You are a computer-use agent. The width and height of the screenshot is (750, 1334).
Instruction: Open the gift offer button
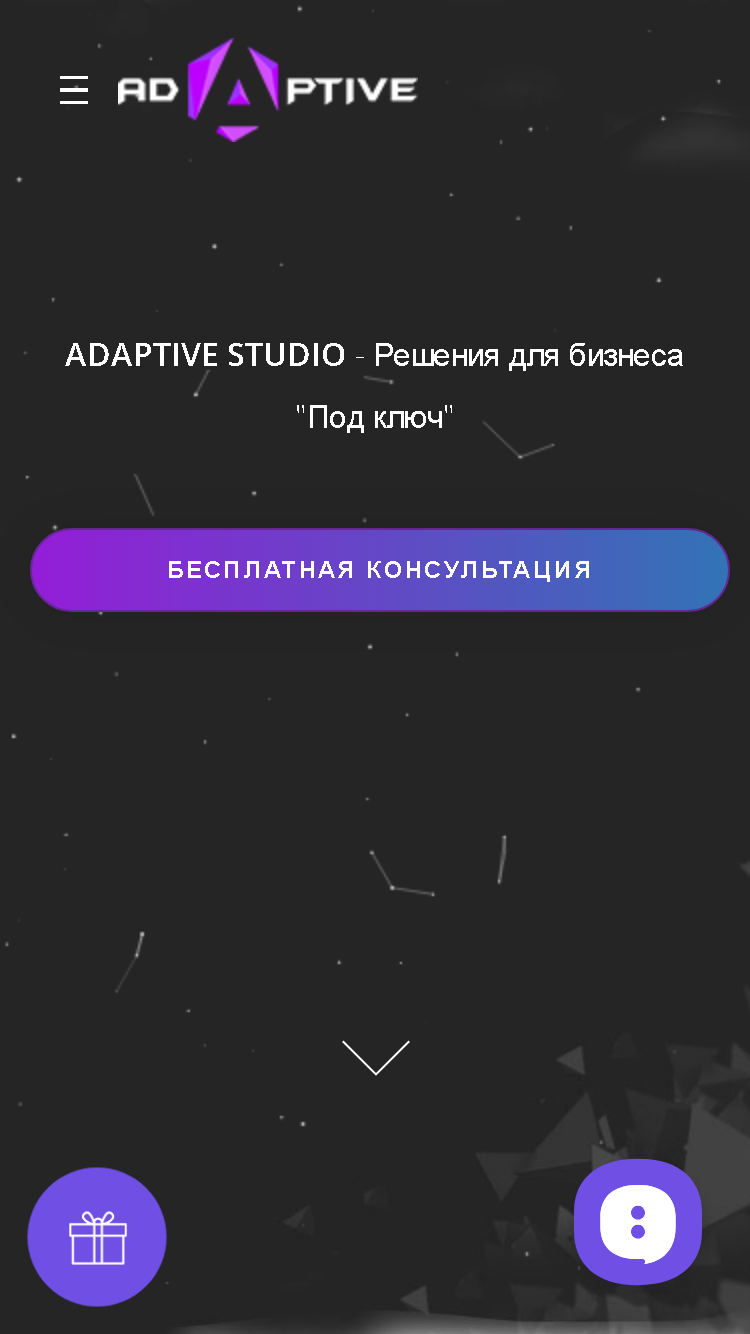click(97, 1237)
